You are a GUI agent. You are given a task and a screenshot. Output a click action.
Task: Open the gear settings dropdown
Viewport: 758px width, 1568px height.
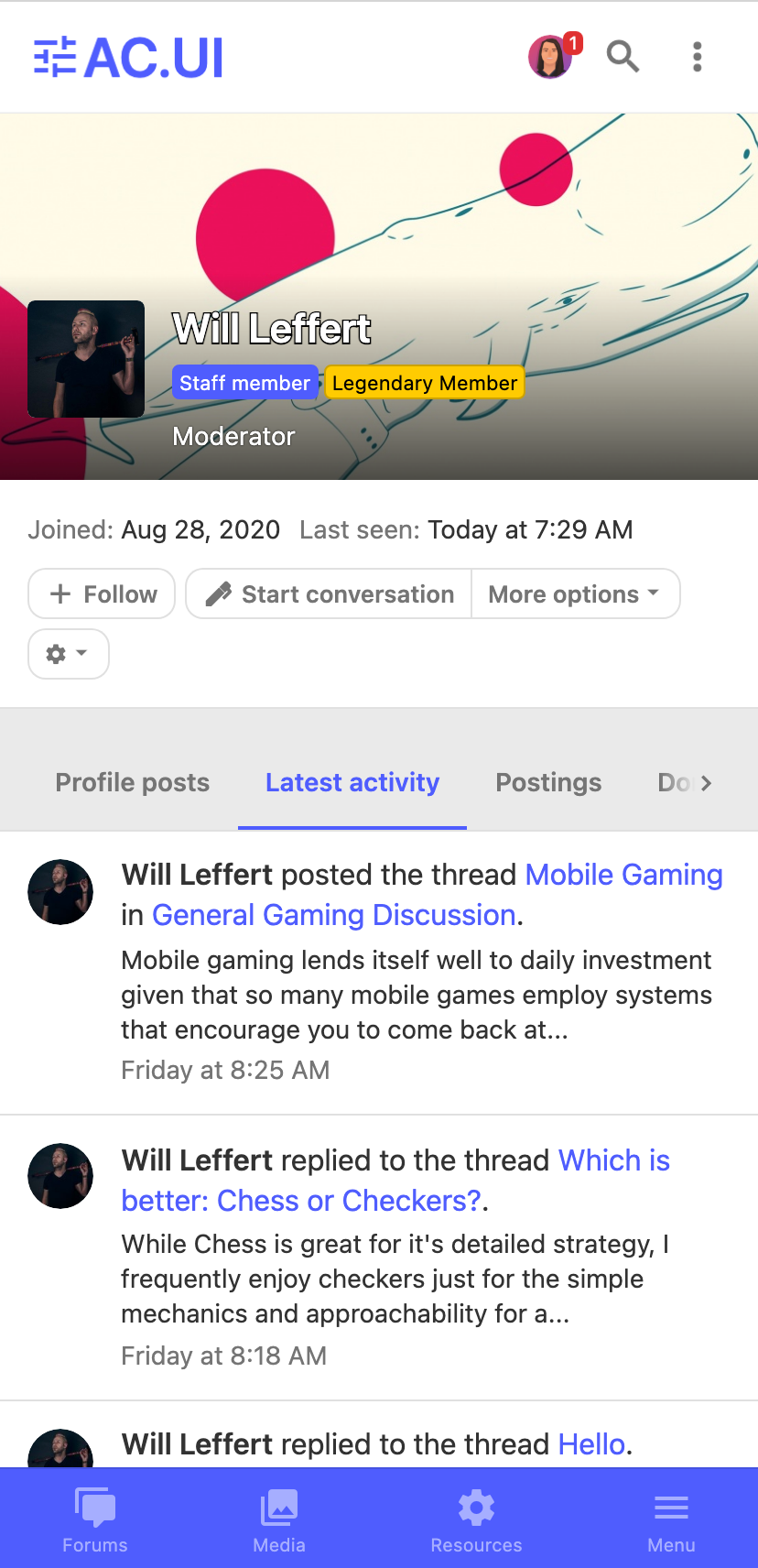[x=68, y=654]
